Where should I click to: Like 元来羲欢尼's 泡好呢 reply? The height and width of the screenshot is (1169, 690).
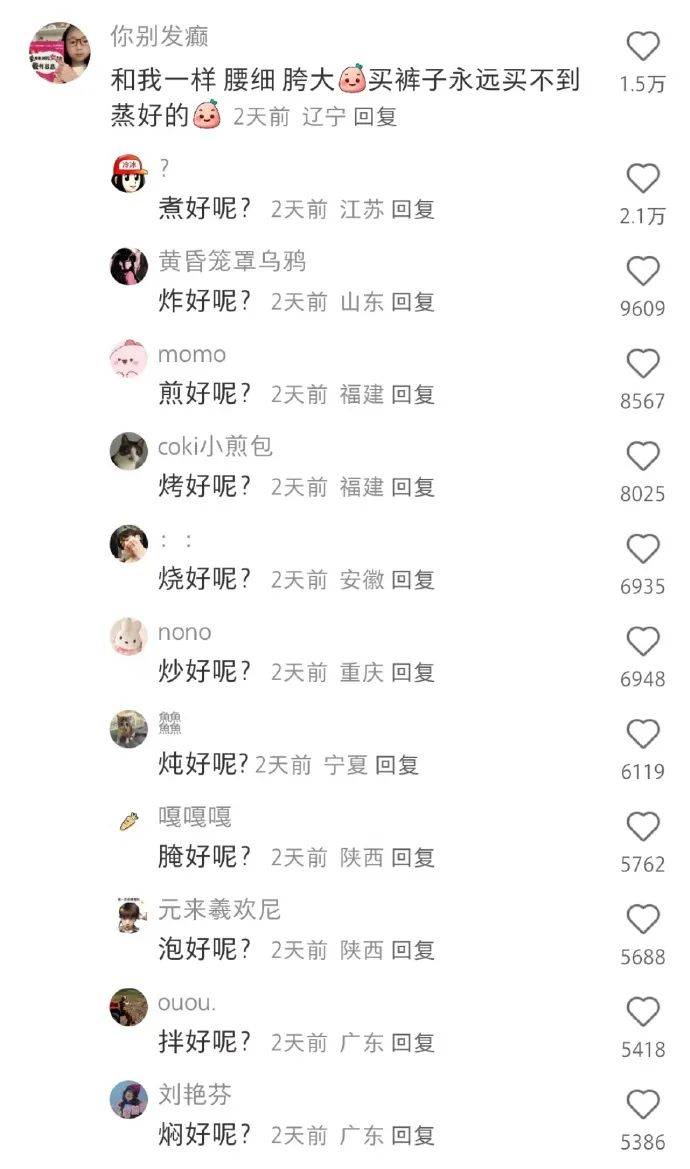643,920
